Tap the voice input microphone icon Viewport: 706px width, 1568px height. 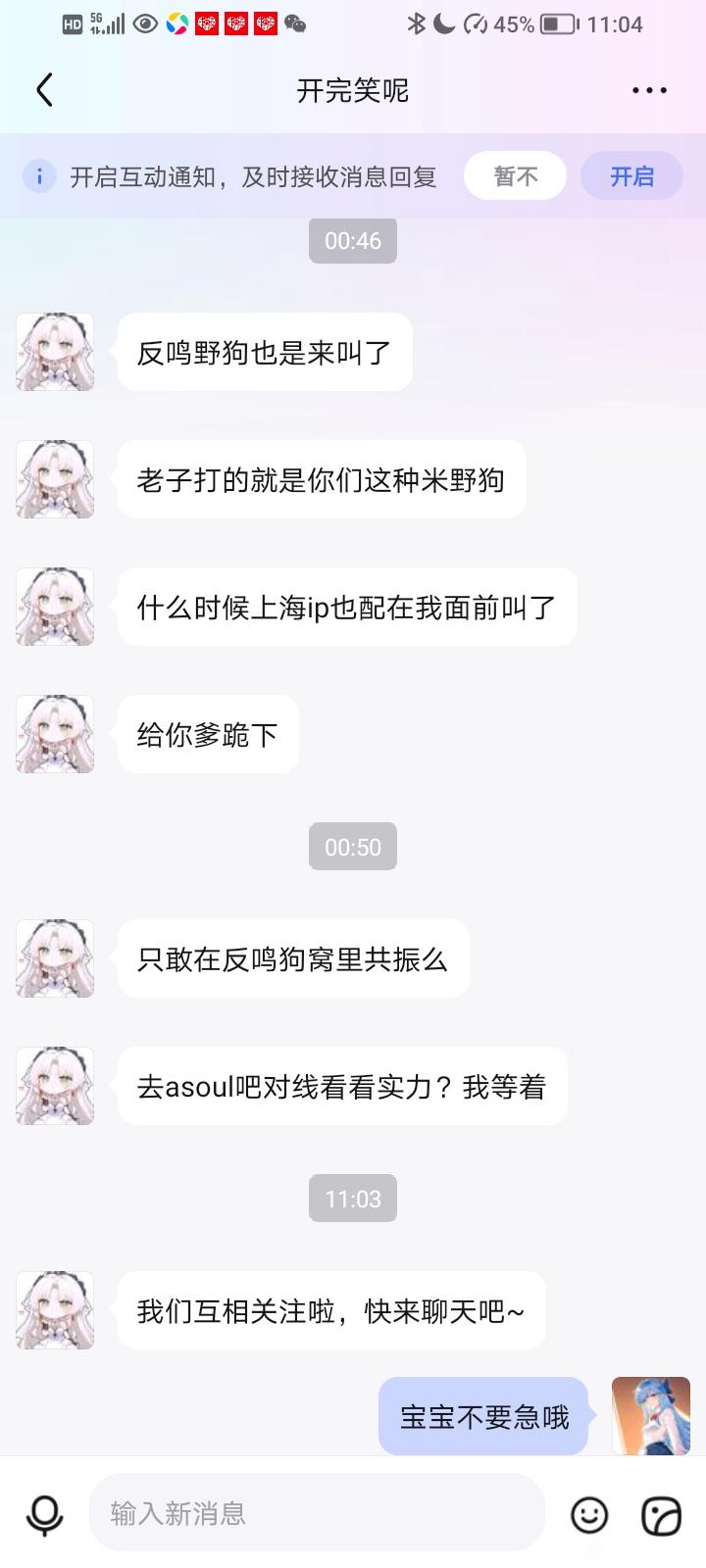[45, 1515]
